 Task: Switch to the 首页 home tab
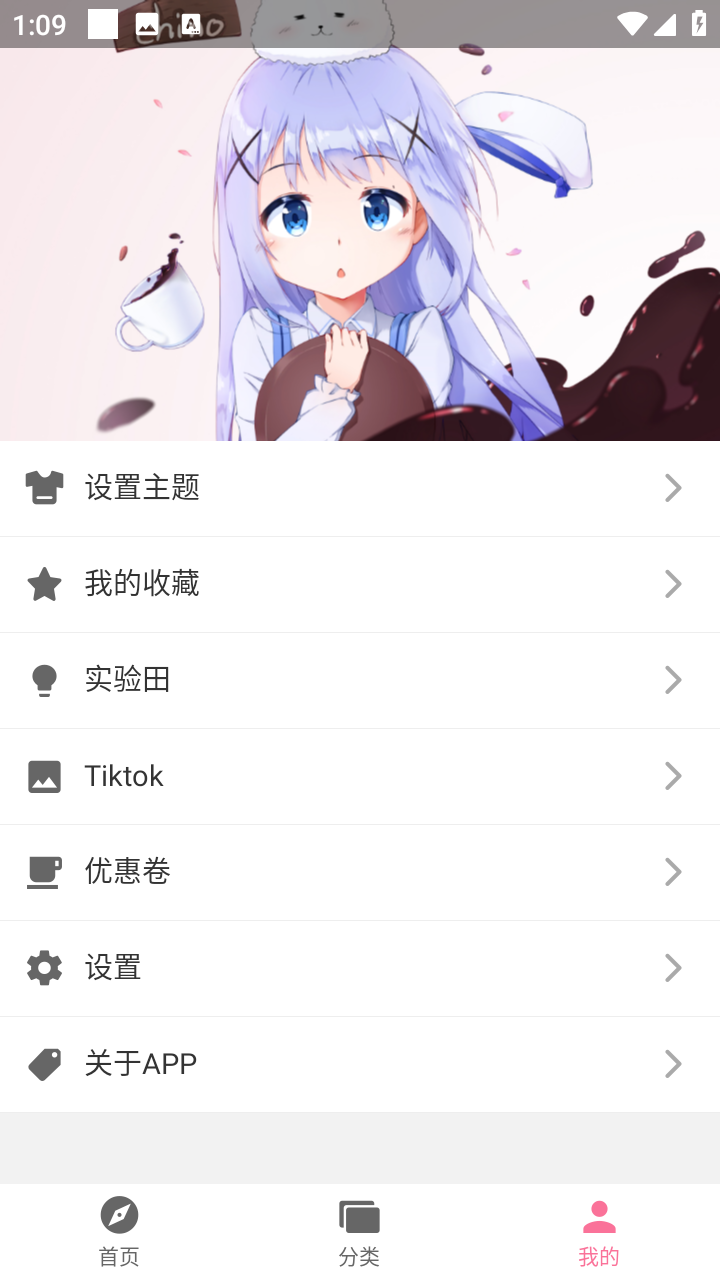119,1232
